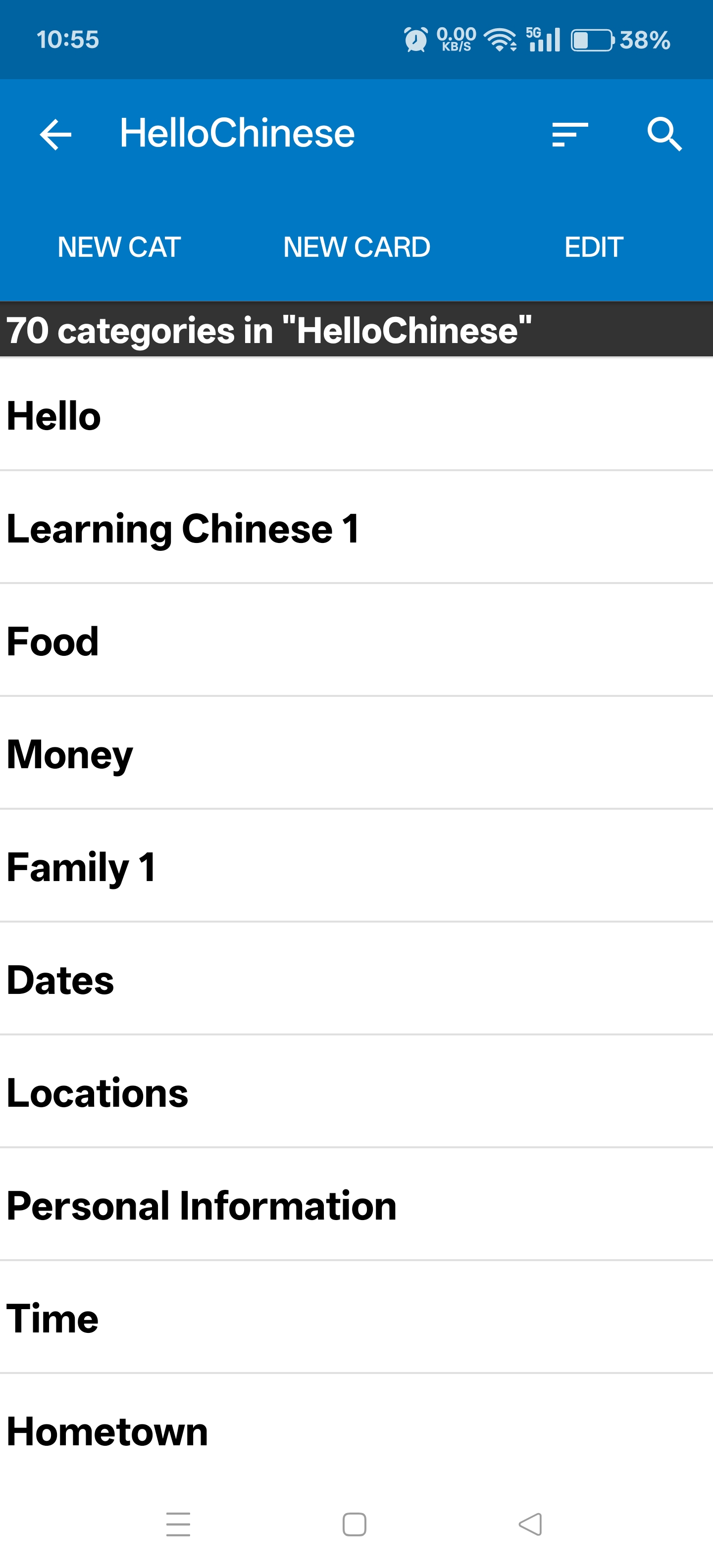Open search in HelloChinese

tap(664, 134)
